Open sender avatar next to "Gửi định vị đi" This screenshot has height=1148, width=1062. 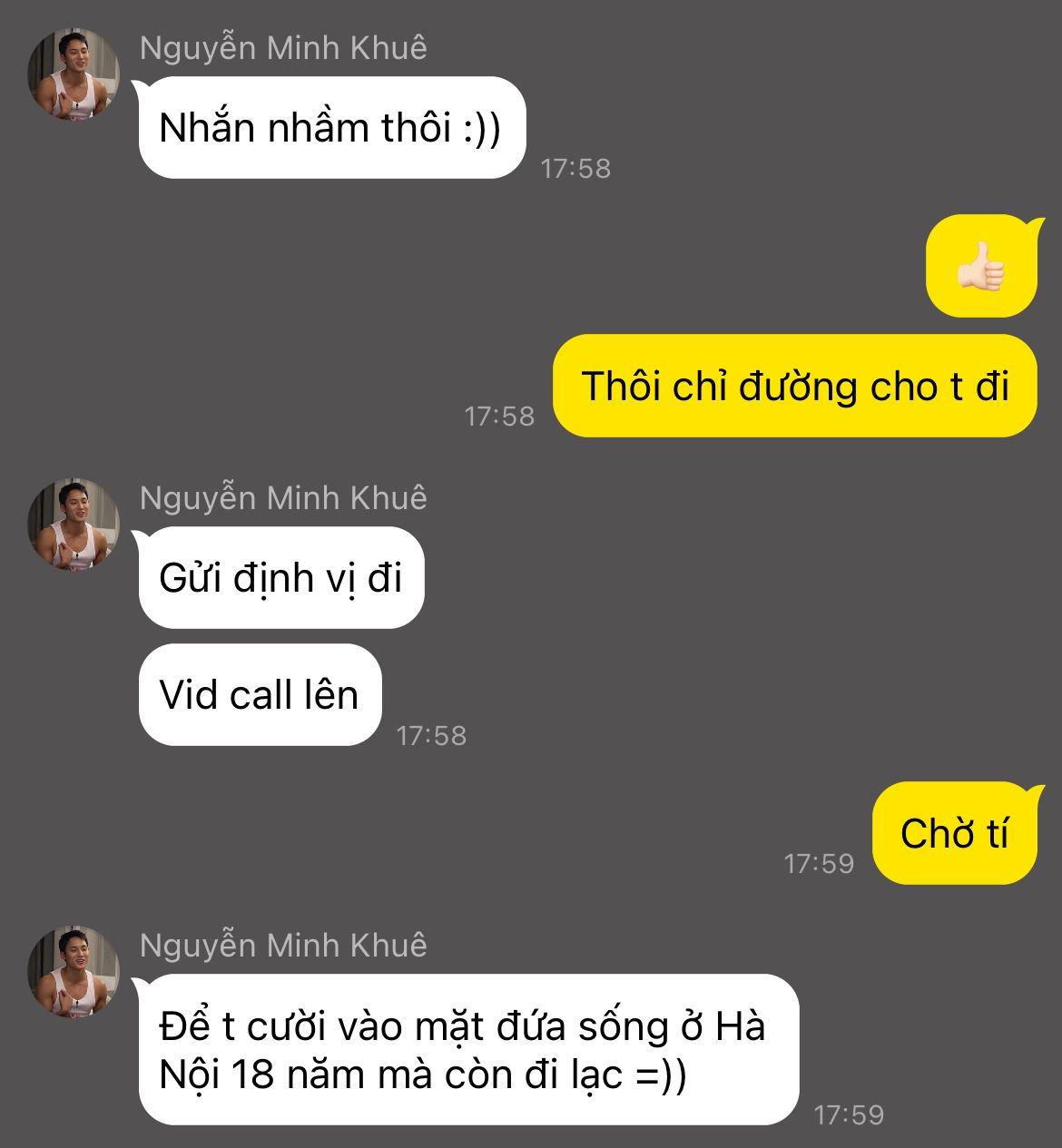(x=74, y=525)
